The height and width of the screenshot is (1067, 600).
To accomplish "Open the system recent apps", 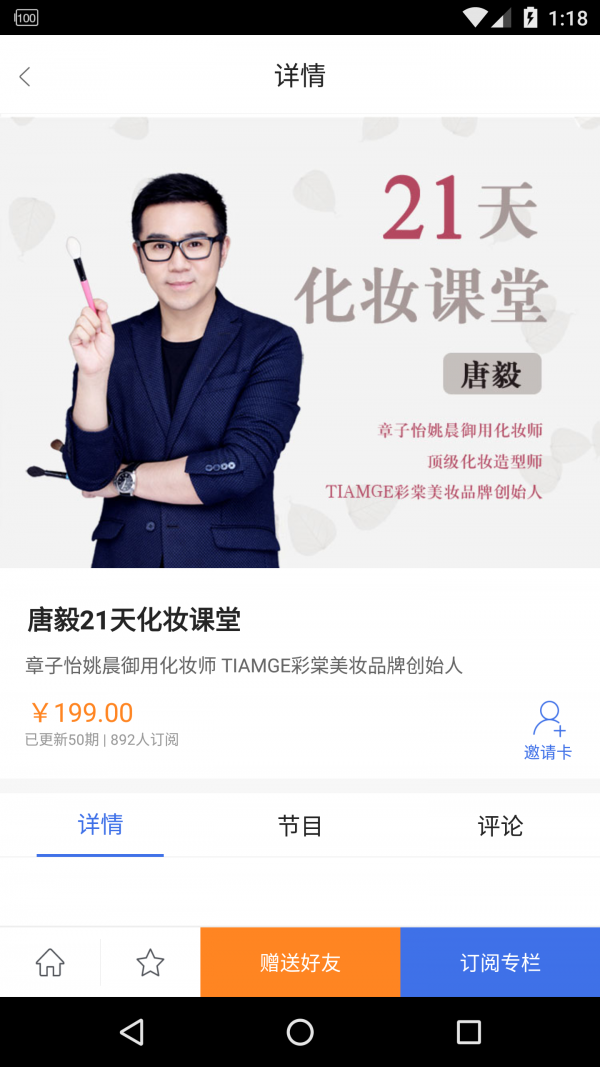I will click(468, 1032).
